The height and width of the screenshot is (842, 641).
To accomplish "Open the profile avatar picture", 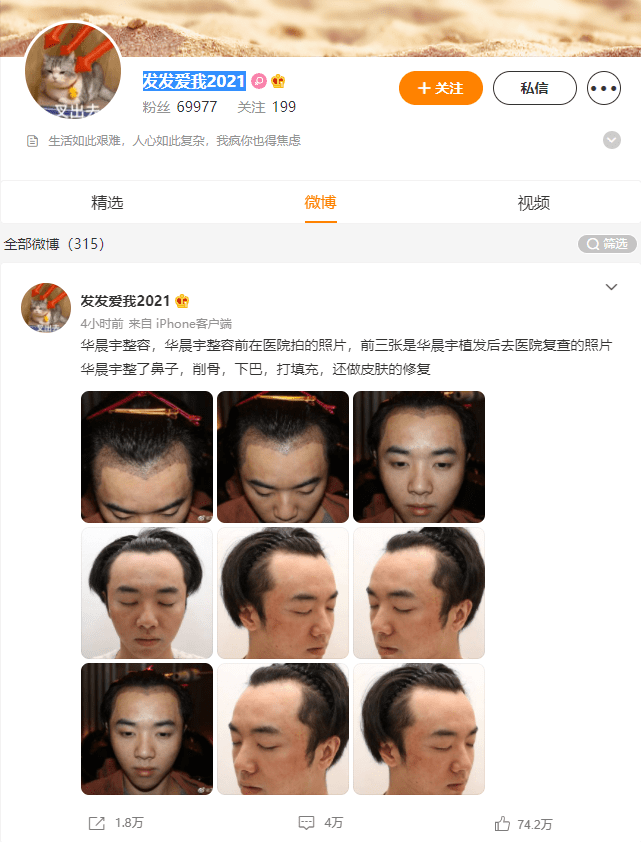I will (x=72, y=70).
